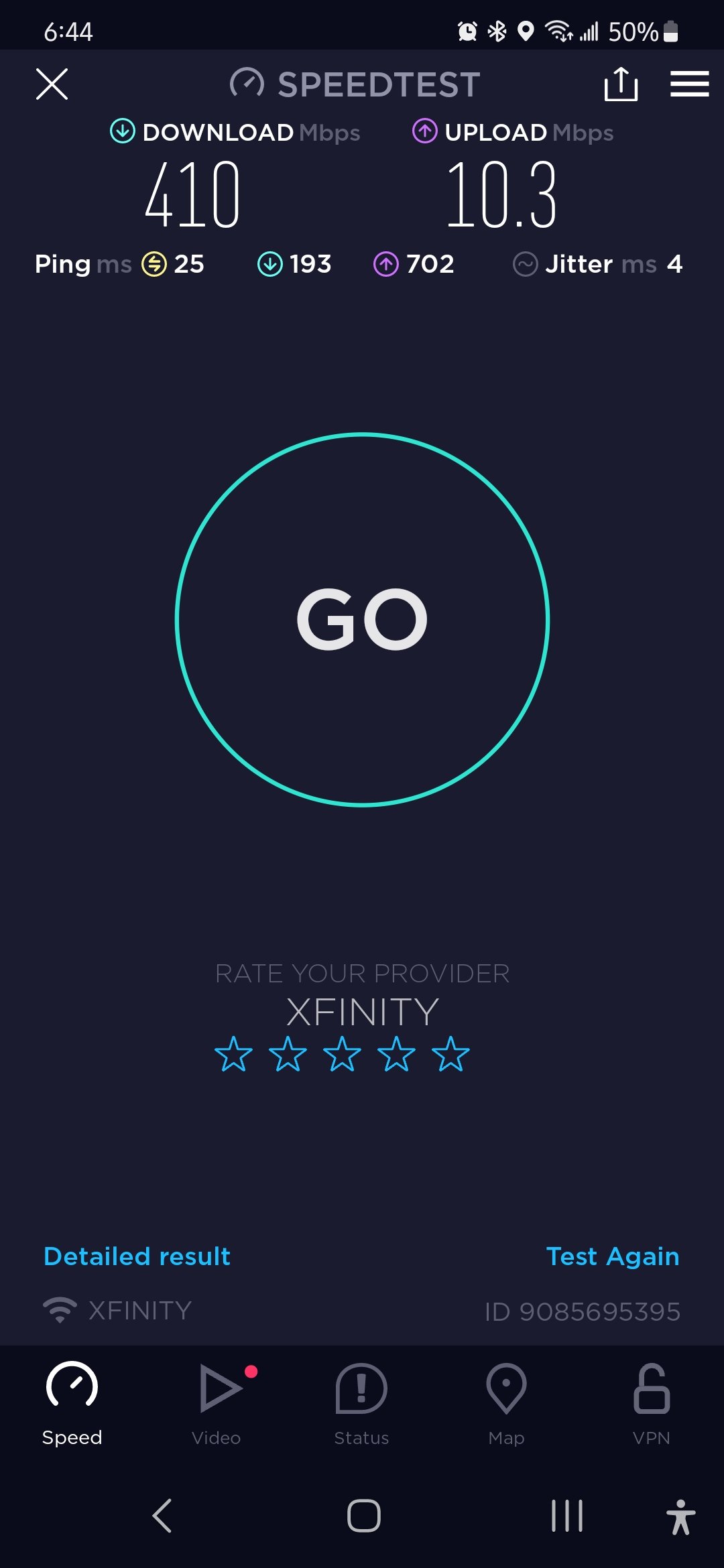The height and width of the screenshot is (1568, 724).
Task: Give XFINITY a five star rating
Action: tap(450, 1054)
